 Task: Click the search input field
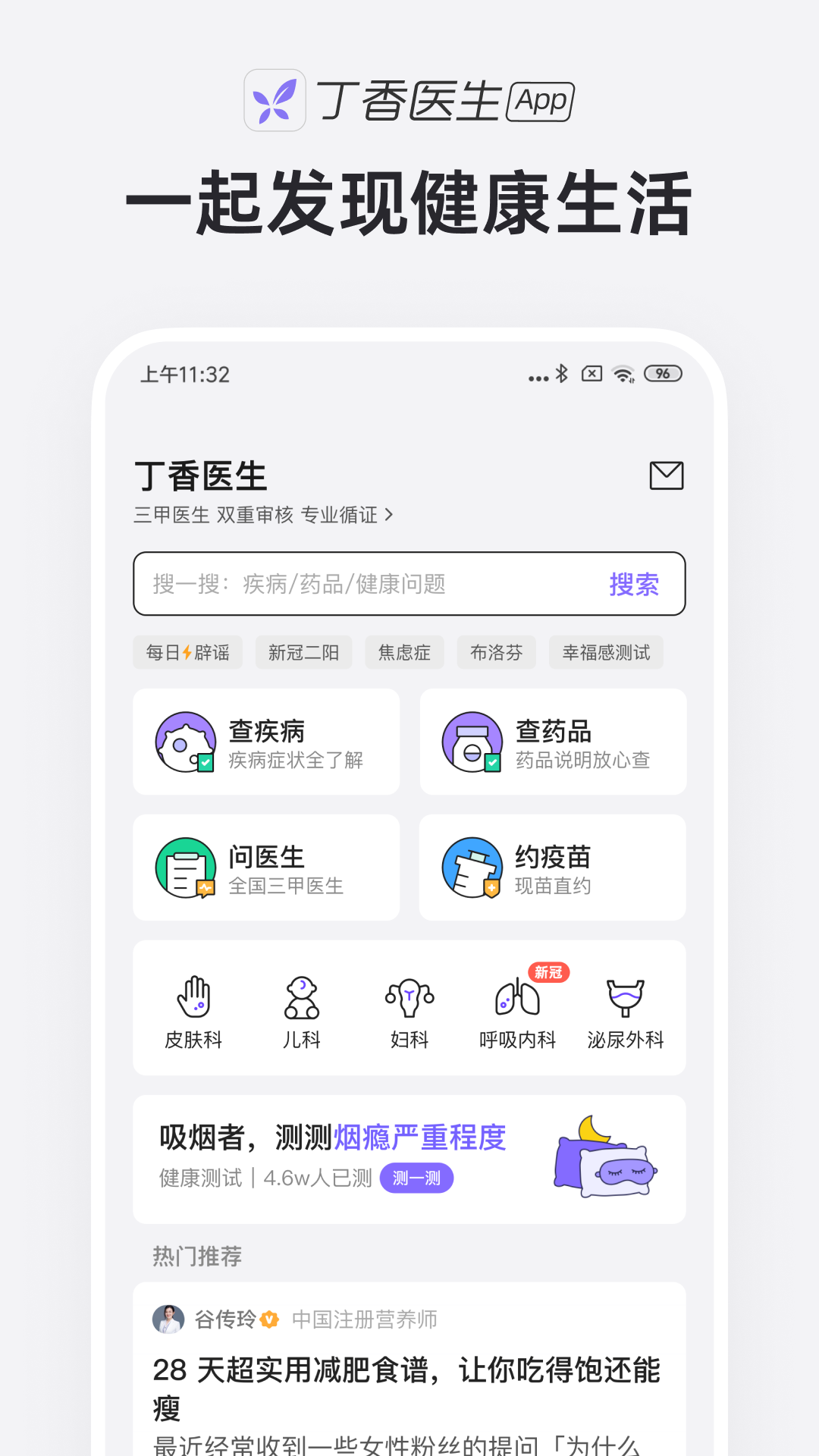(x=364, y=584)
